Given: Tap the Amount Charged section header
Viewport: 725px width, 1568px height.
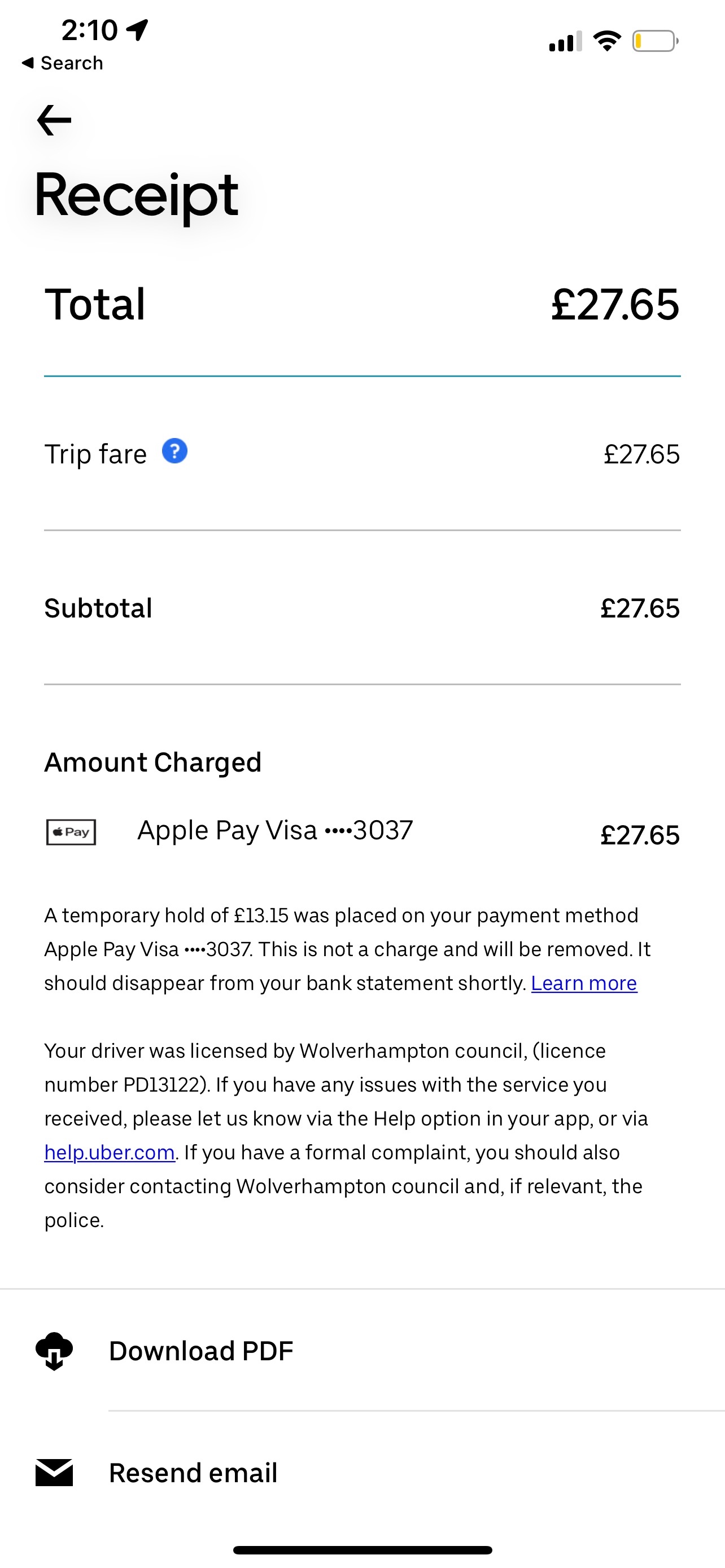Looking at the screenshot, I should pyautogui.click(x=153, y=761).
